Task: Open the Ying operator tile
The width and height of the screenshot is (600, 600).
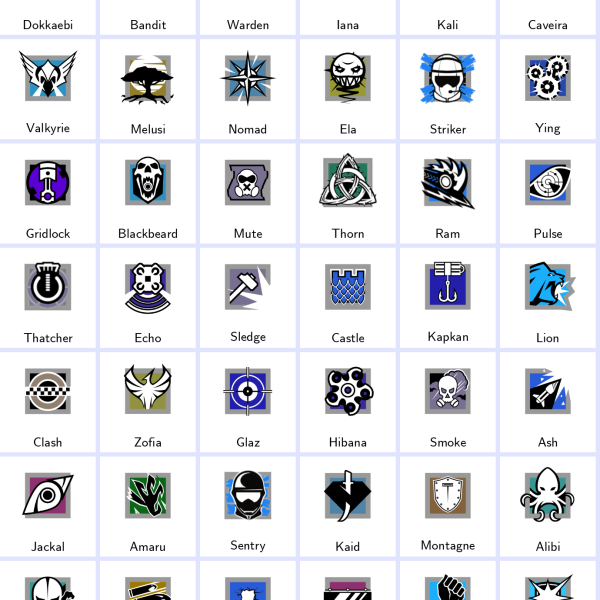Action: [548, 78]
